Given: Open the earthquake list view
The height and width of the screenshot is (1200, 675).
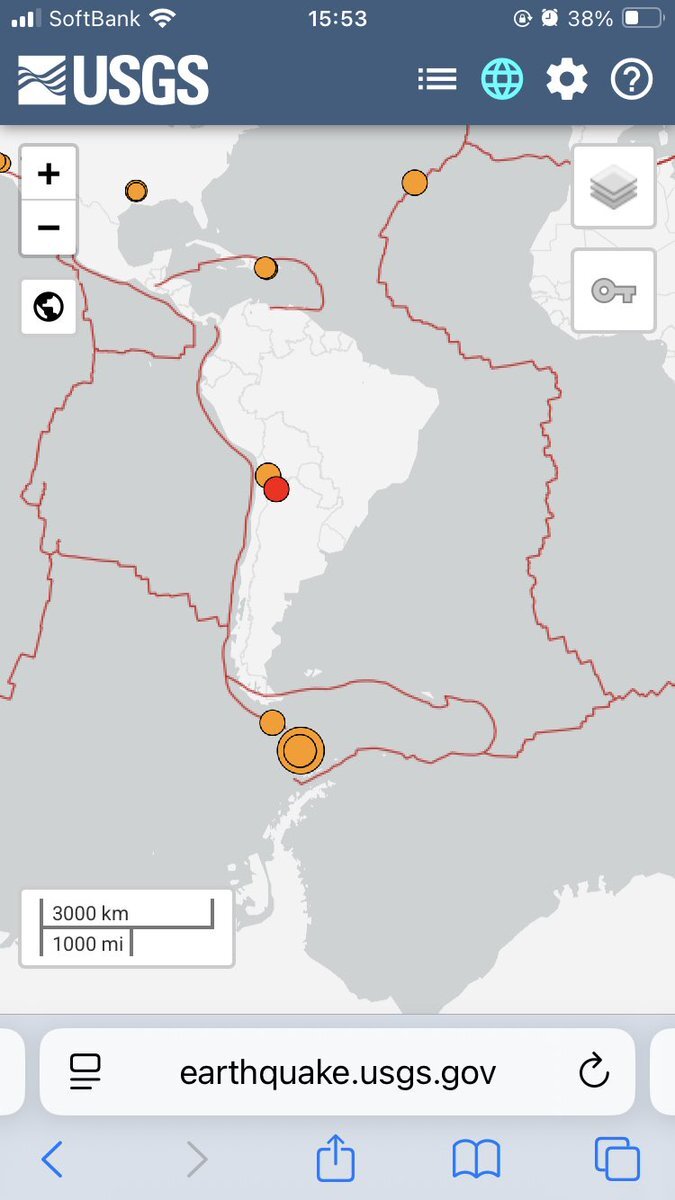Looking at the screenshot, I should (x=437, y=80).
